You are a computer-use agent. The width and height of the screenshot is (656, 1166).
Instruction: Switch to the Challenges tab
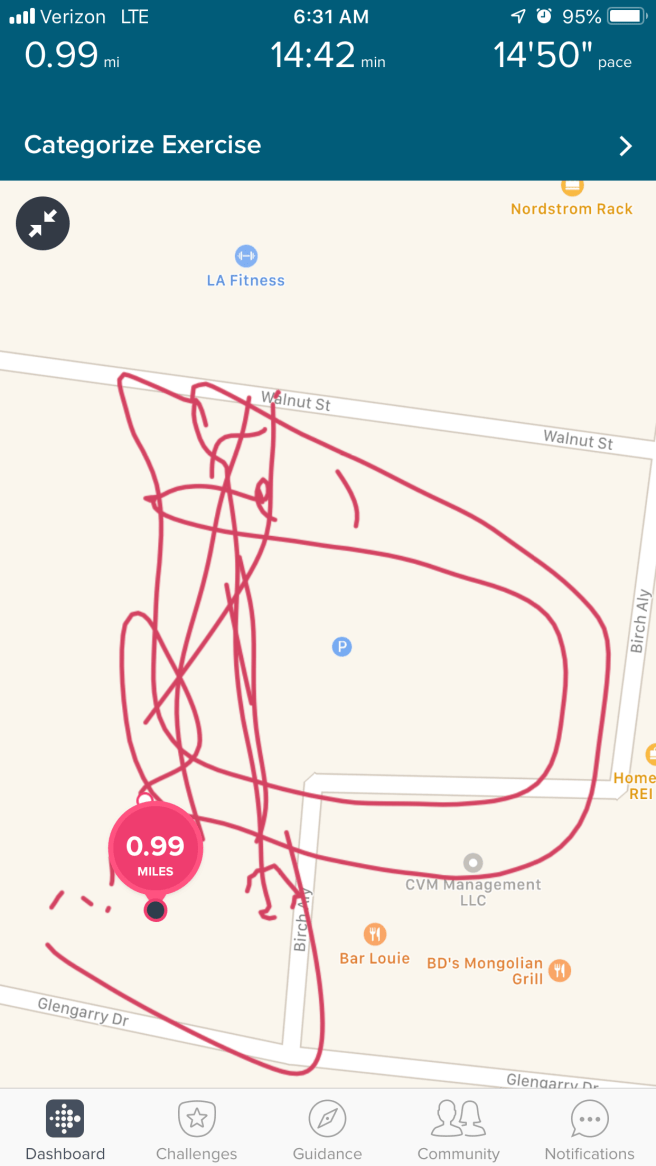click(197, 1130)
